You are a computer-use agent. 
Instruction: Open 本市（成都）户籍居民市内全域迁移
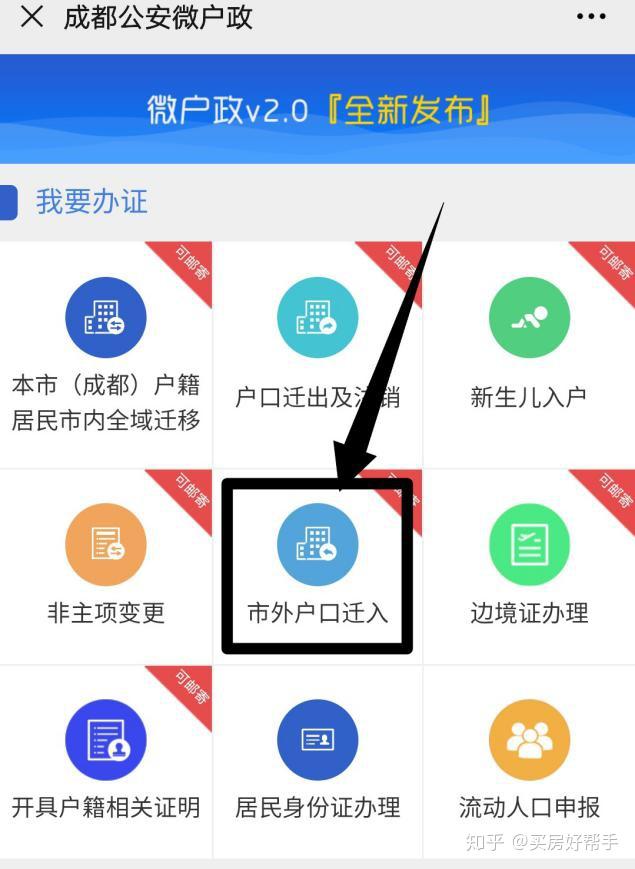pos(106,352)
